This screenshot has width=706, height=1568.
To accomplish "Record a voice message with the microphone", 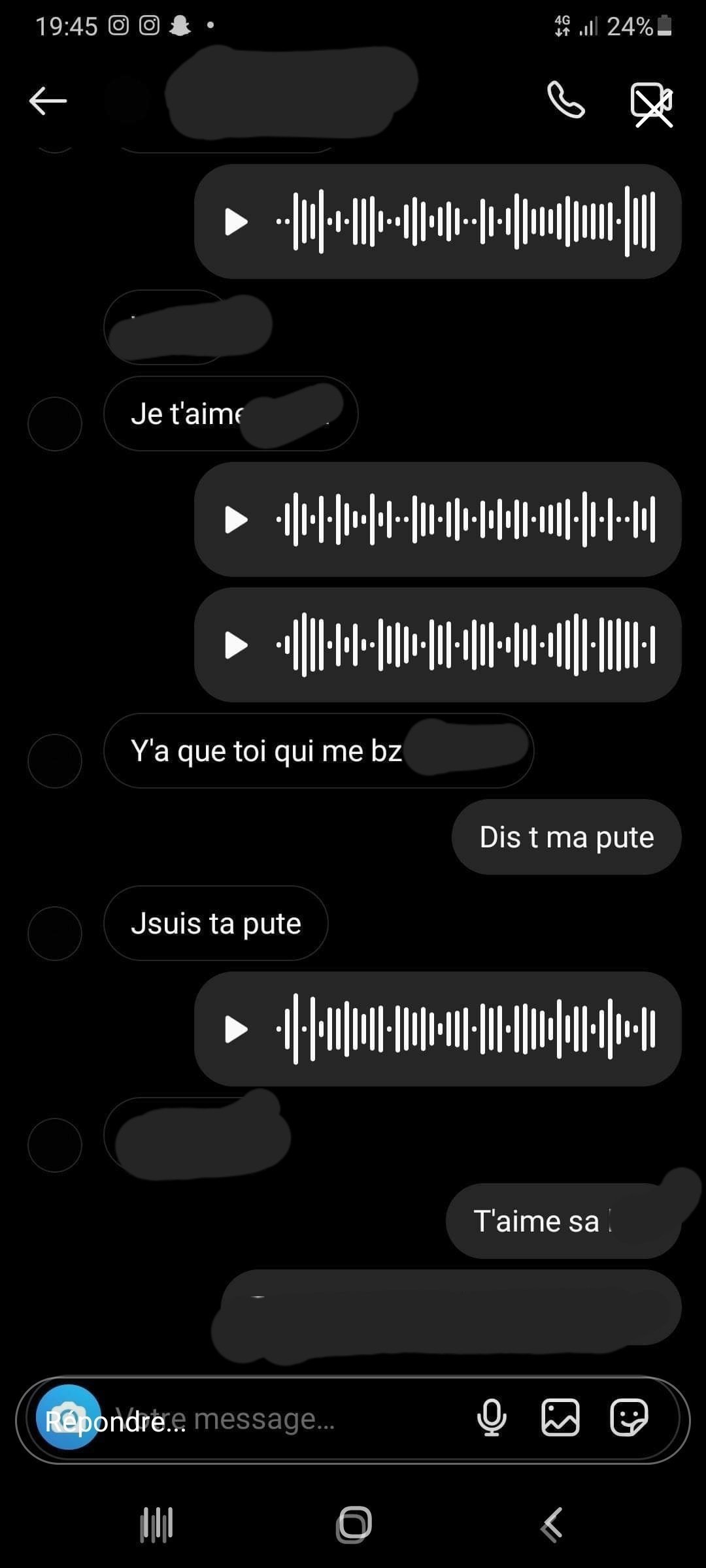I will [492, 1419].
